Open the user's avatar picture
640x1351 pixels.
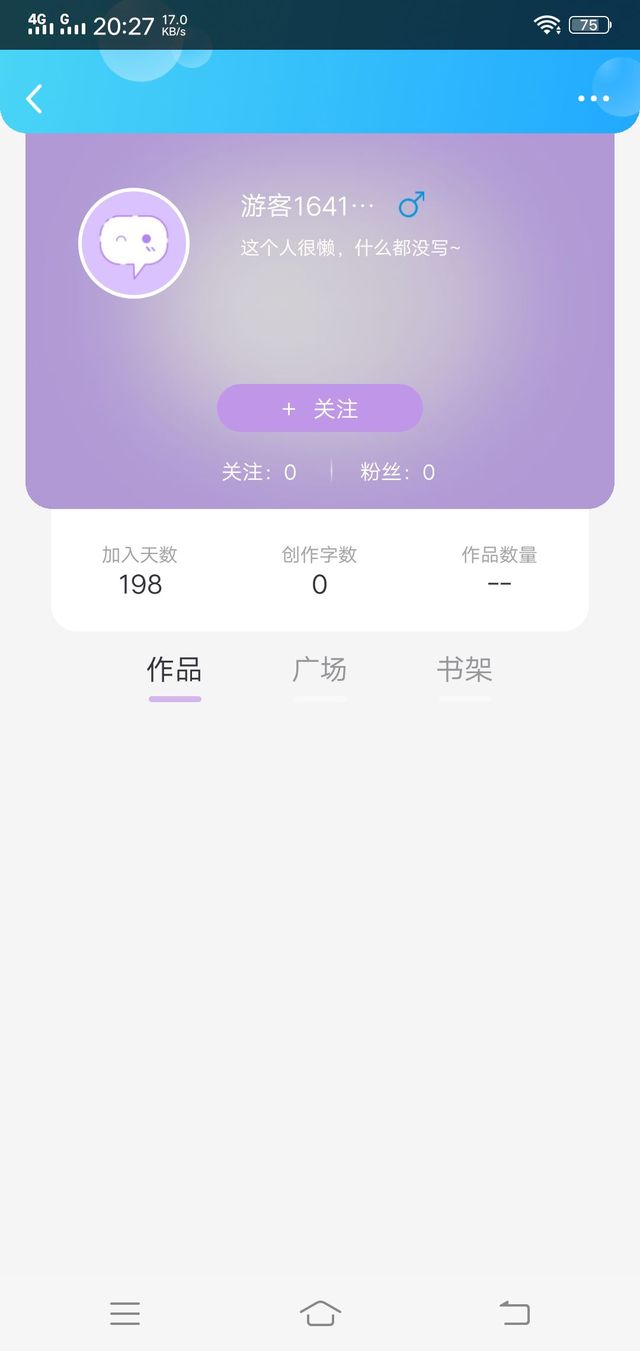click(134, 243)
